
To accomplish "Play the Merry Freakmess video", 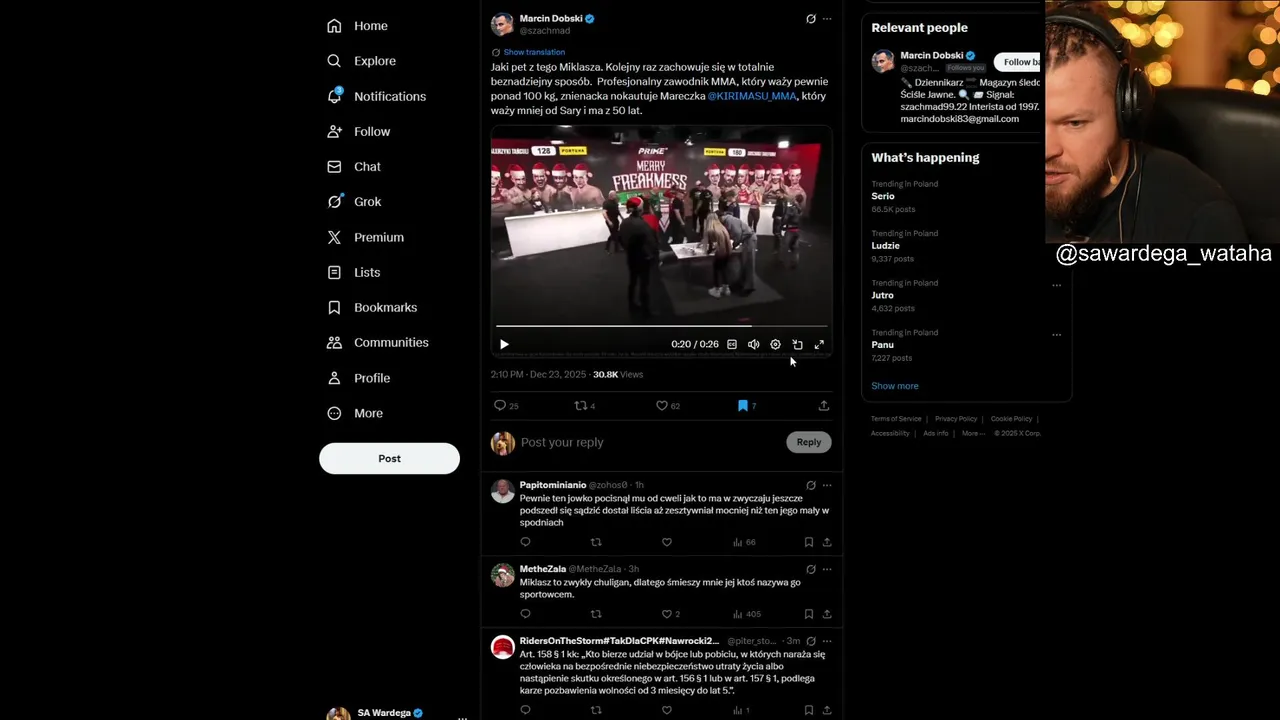I will pos(504,344).
